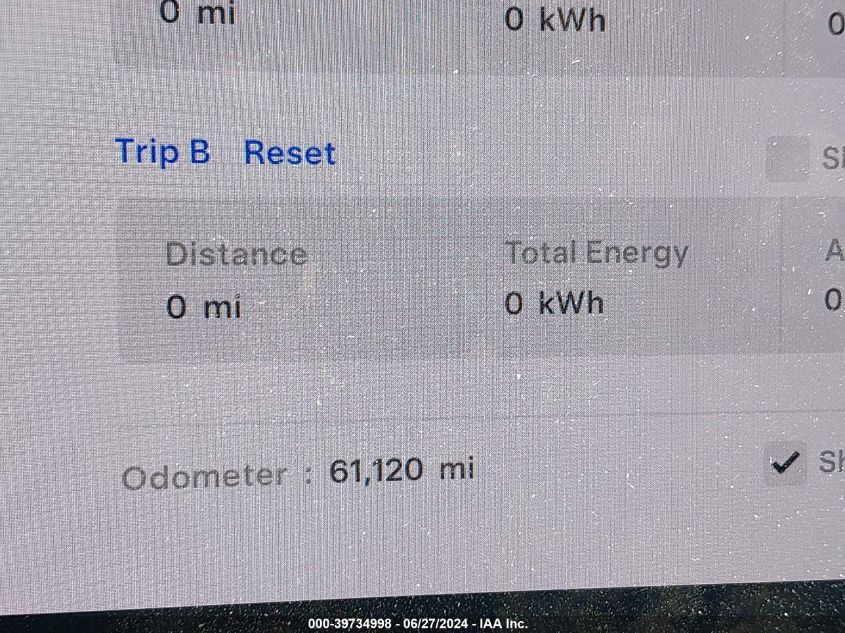Reset the Trip B counter

290,153
